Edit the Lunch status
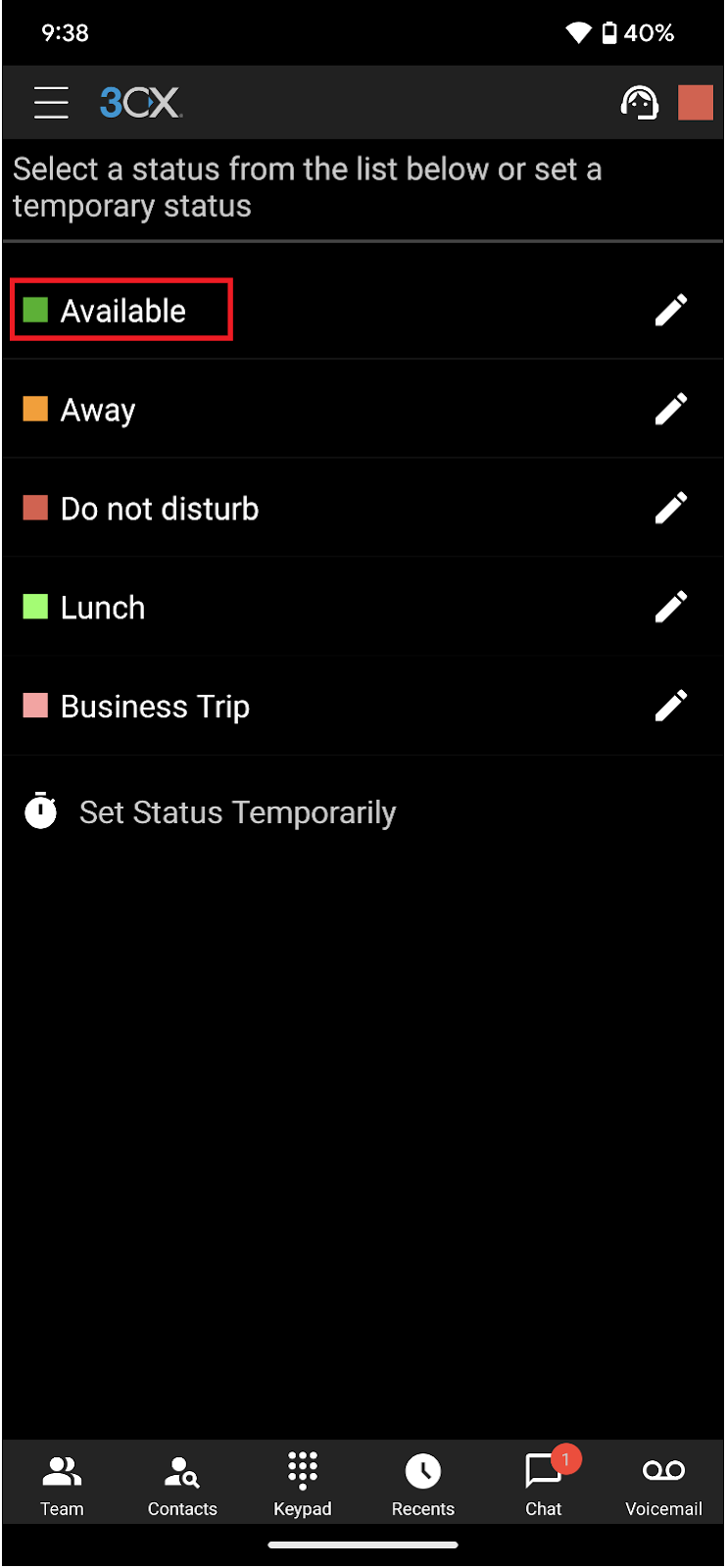727x1568 pixels. coord(671,607)
